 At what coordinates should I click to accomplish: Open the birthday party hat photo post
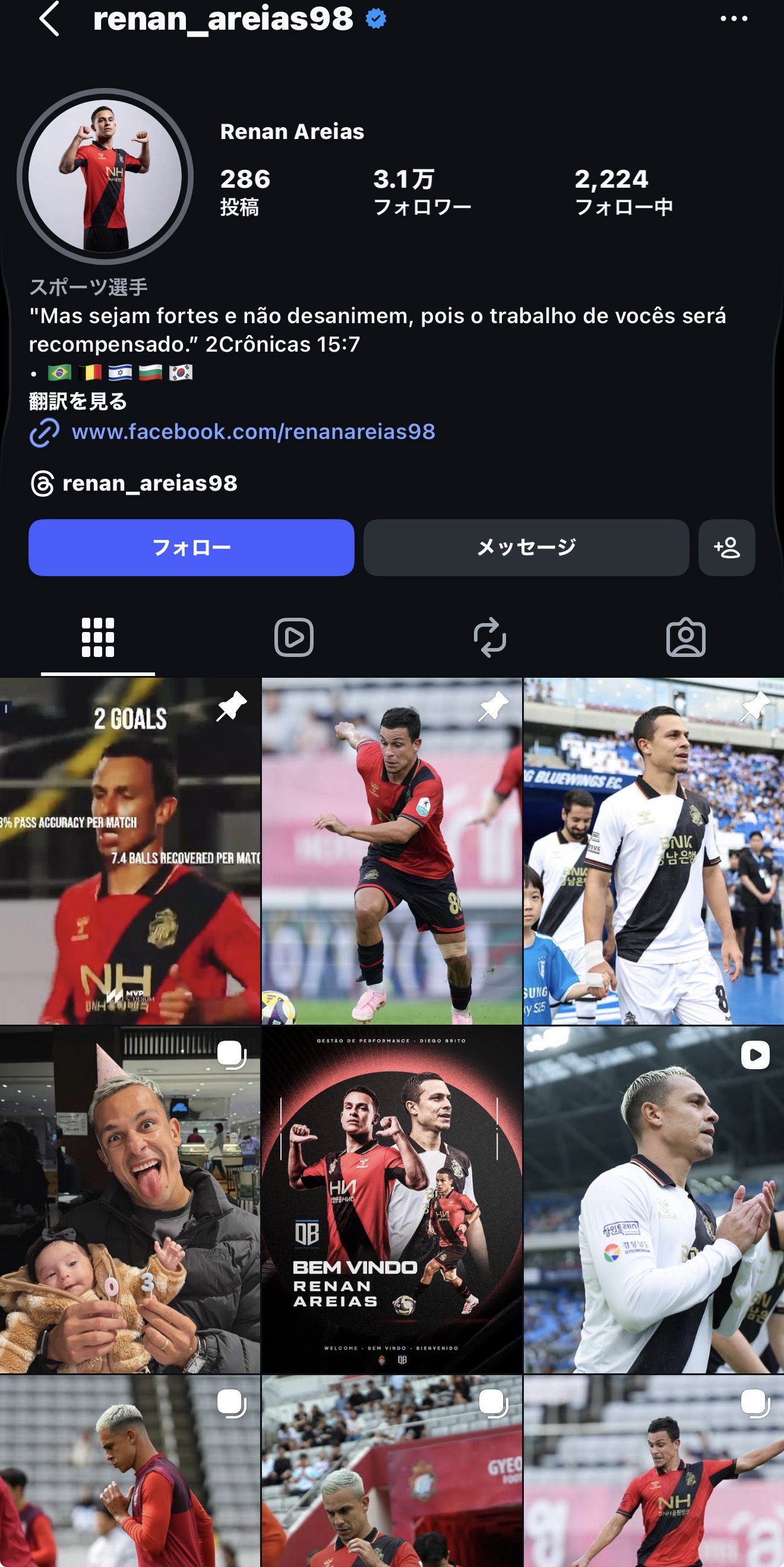(129, 1199)
